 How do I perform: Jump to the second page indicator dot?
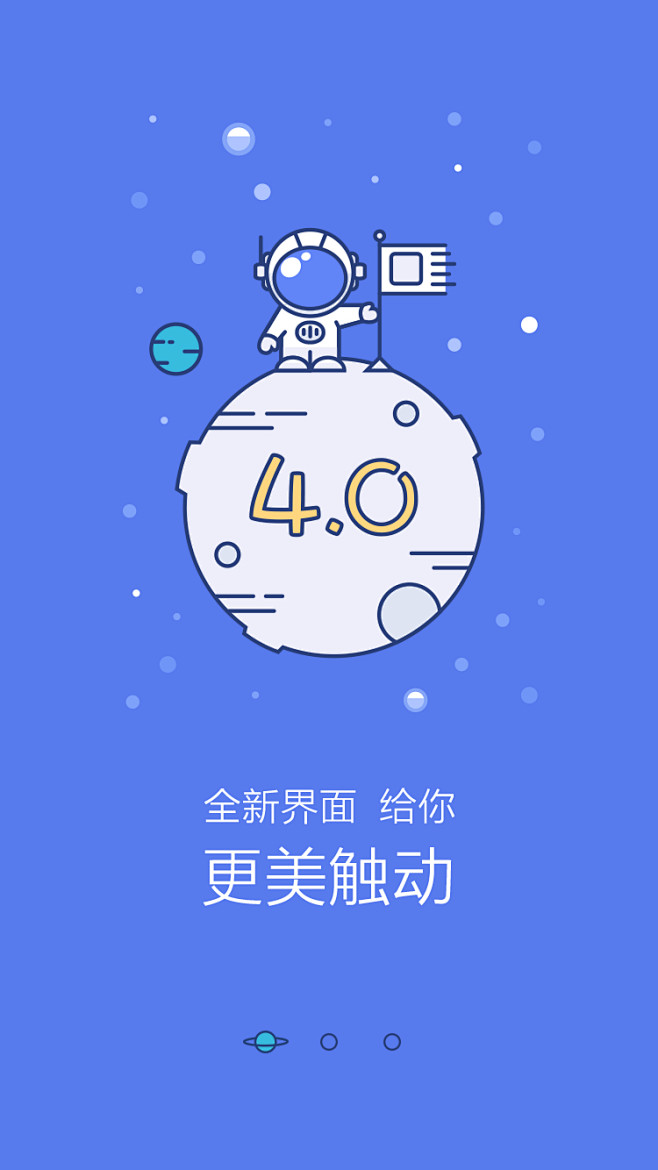[x=329, y=1042]
